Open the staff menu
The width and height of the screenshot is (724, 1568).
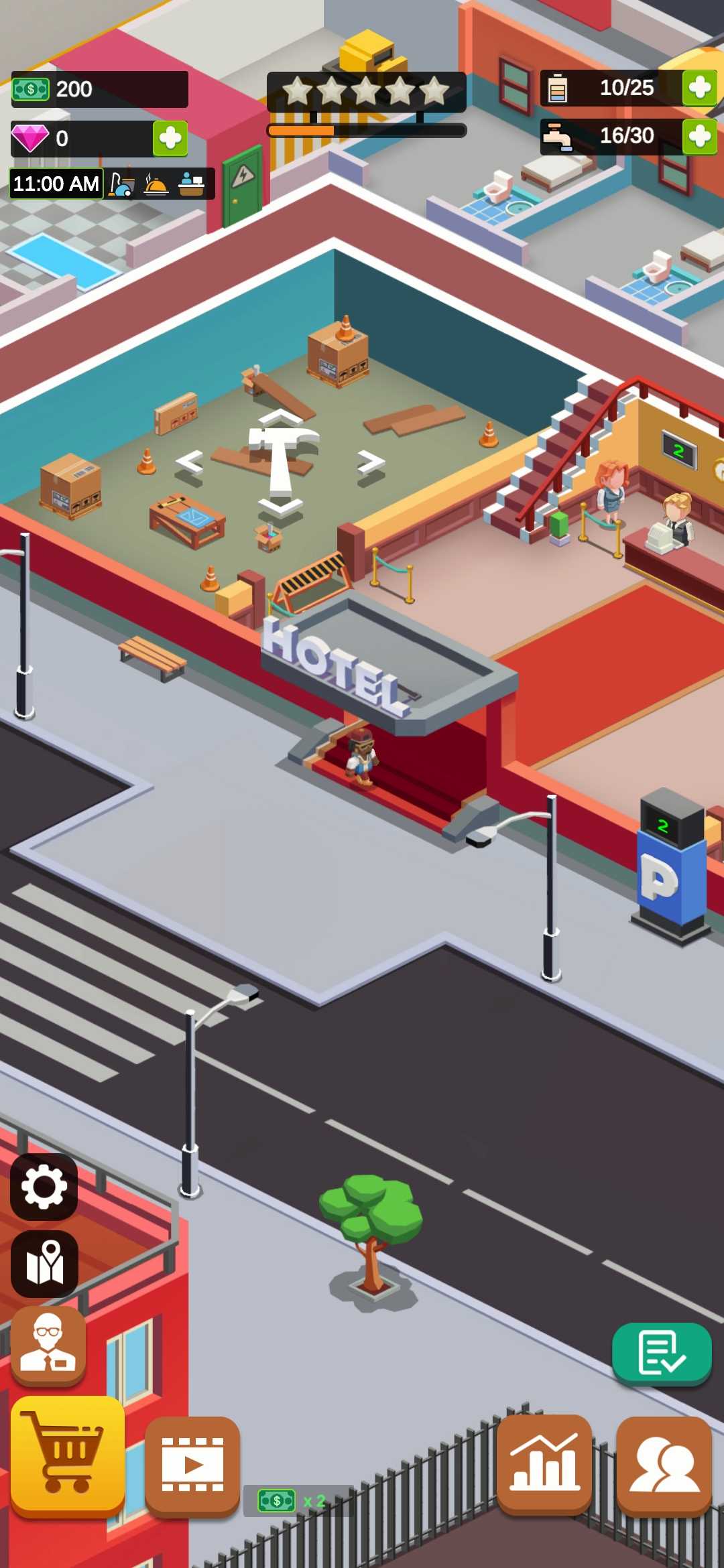tap(664, 1465)
